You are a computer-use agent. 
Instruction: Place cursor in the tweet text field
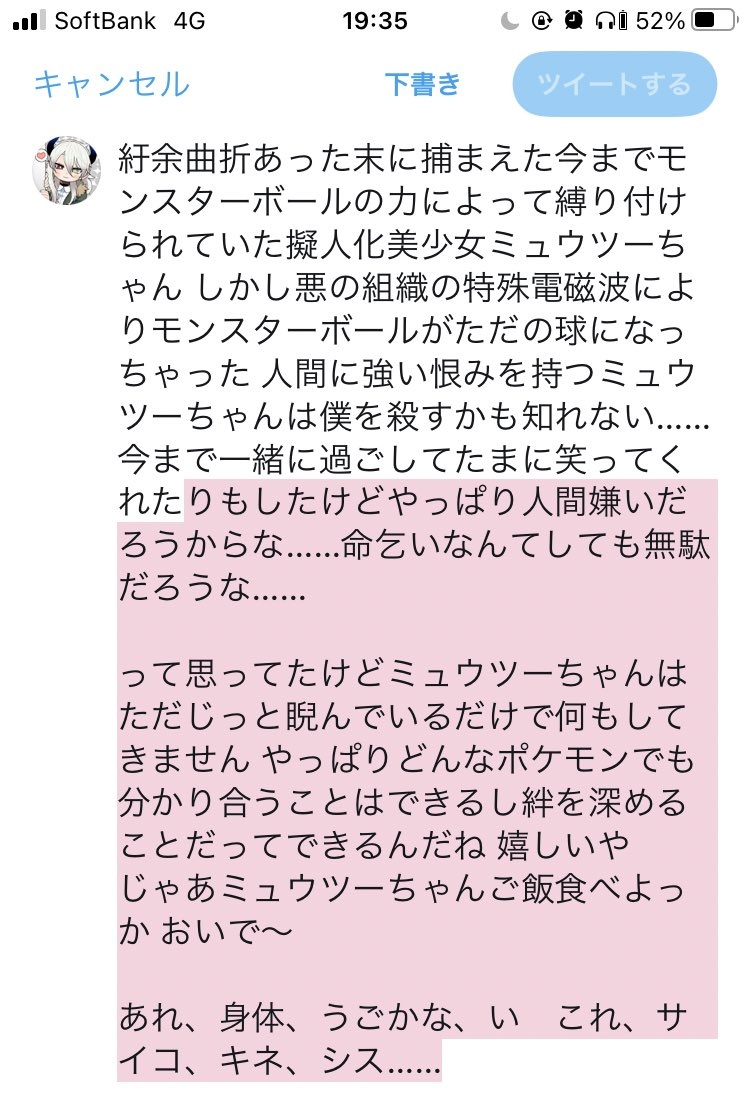[415, 600]
